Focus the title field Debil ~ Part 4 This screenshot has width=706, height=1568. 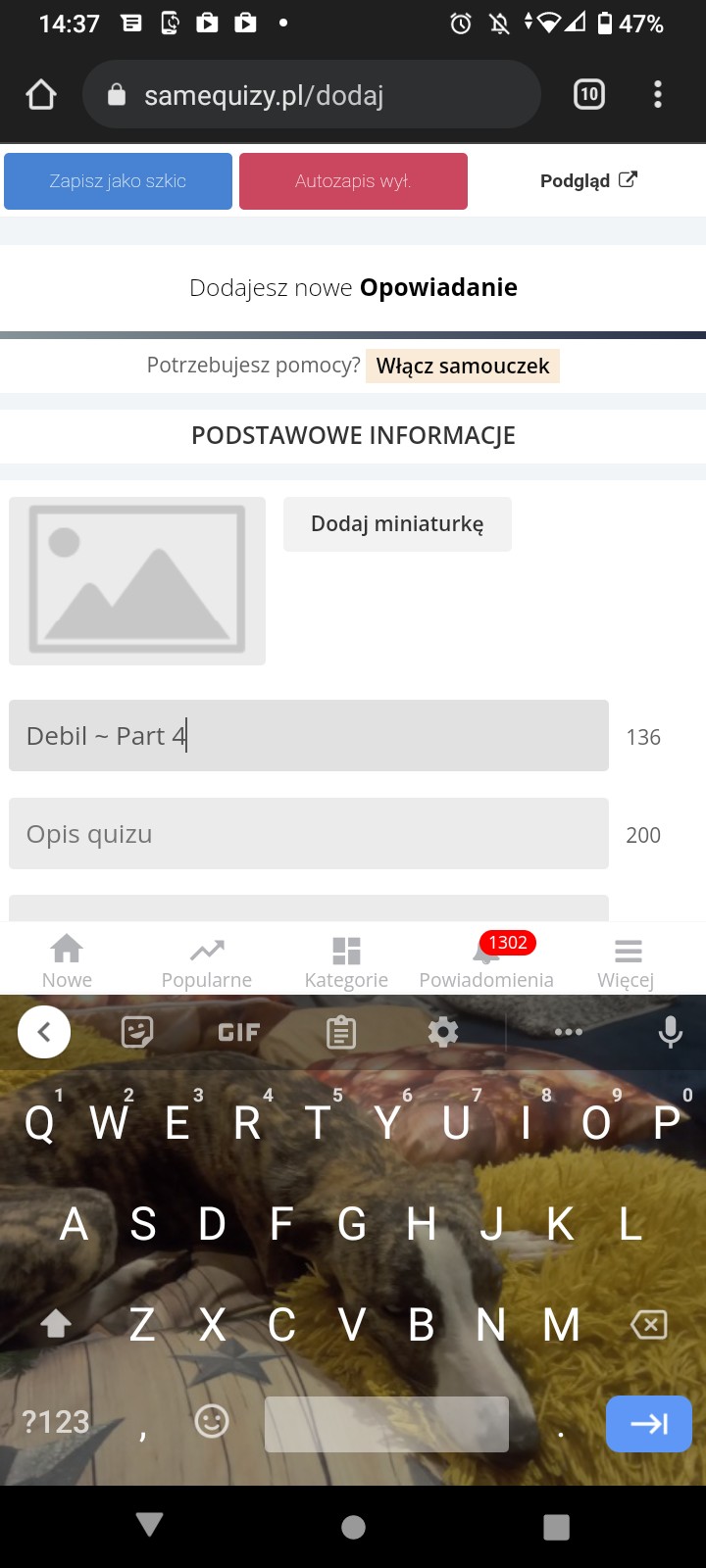point(309,735)
